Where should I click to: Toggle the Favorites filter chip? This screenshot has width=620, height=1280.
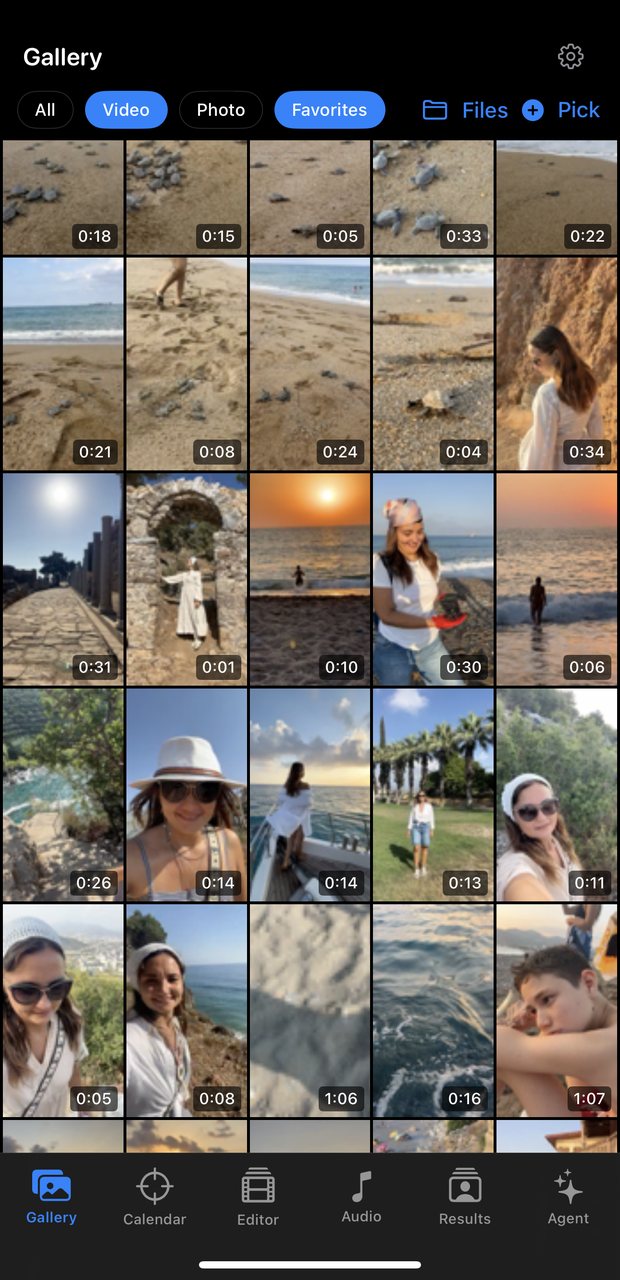[329, 110]
